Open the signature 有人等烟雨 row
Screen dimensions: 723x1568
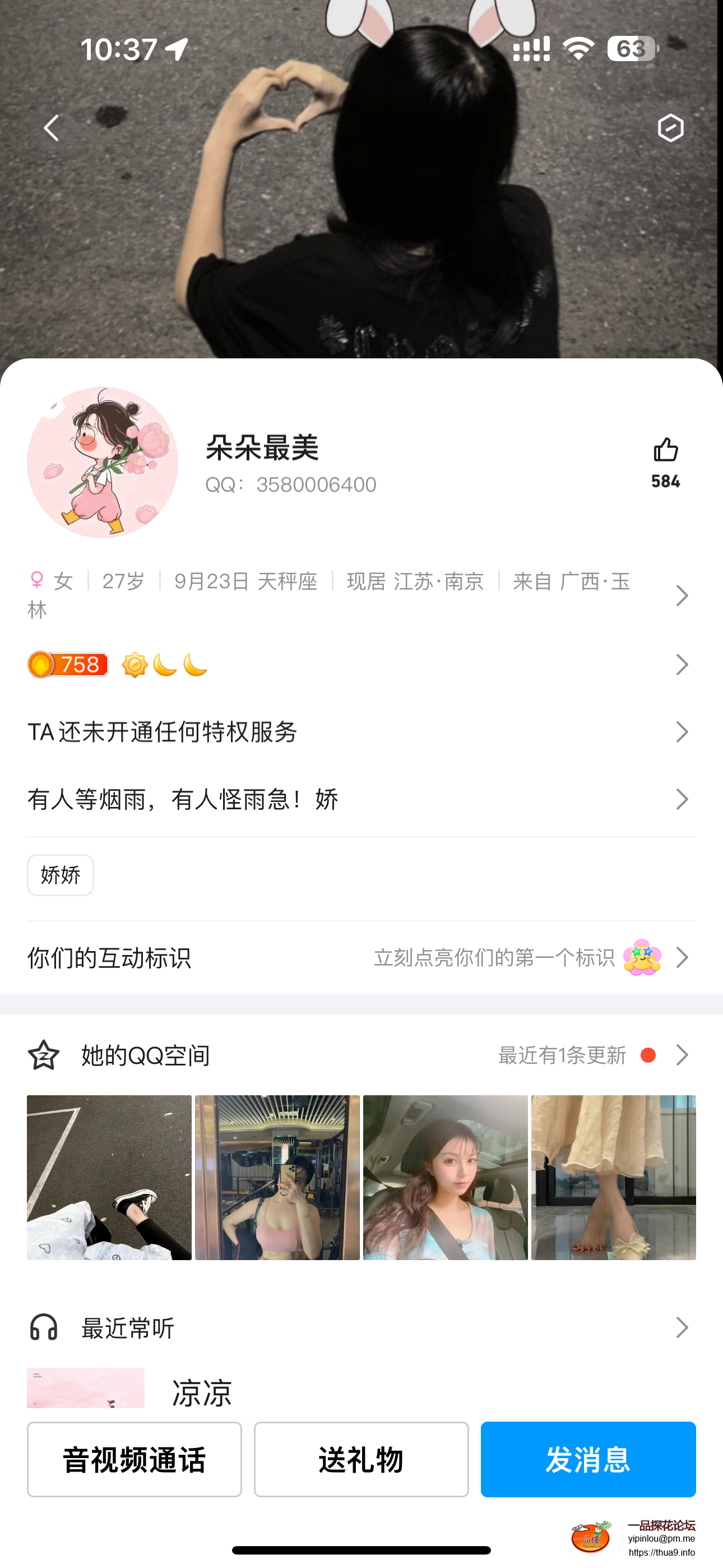[x=360, y=799]
